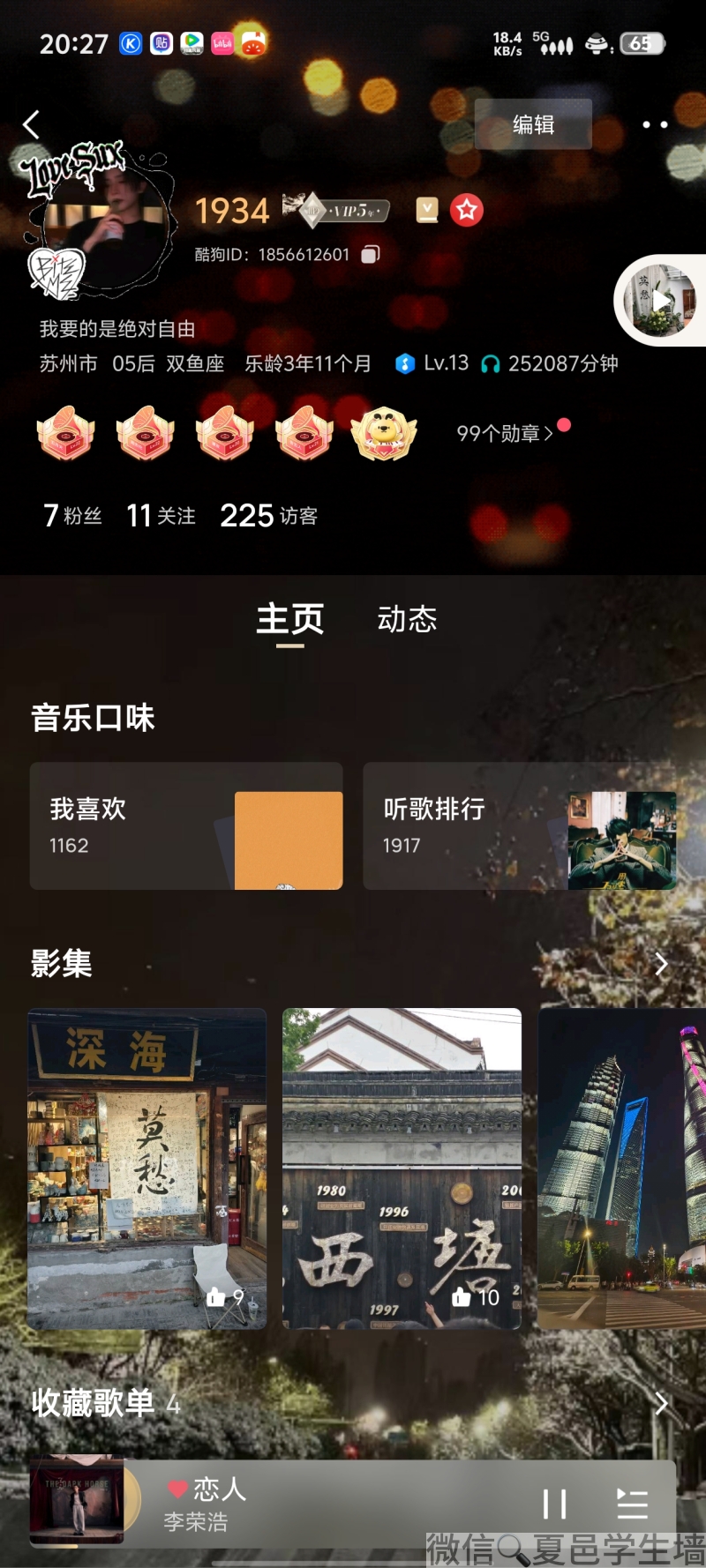Open the 西塘 photo album
Viewport: 706px width, 1568px height.
tap(402, 1168)
